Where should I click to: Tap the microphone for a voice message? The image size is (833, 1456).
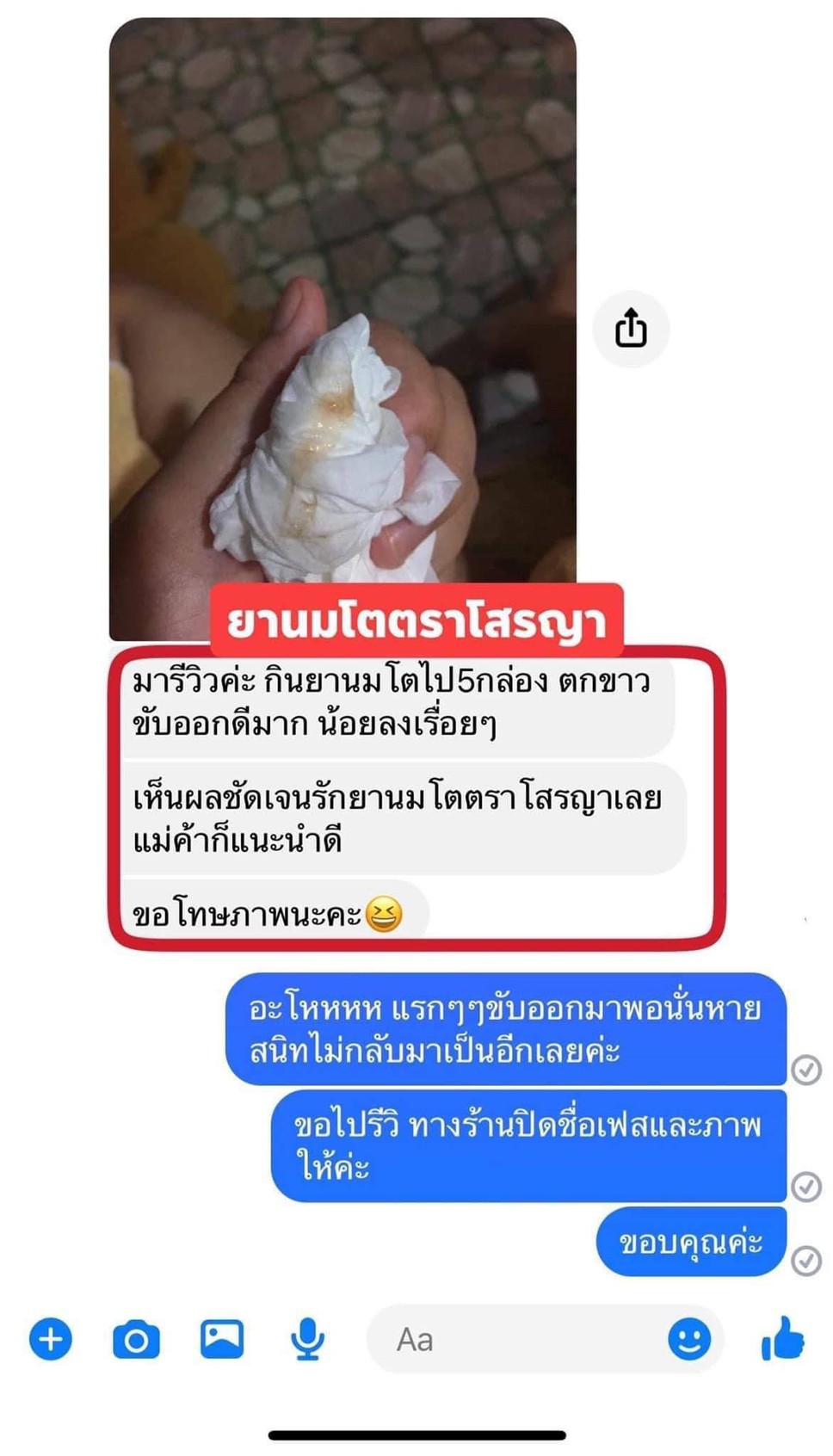tap(307, 1340)
